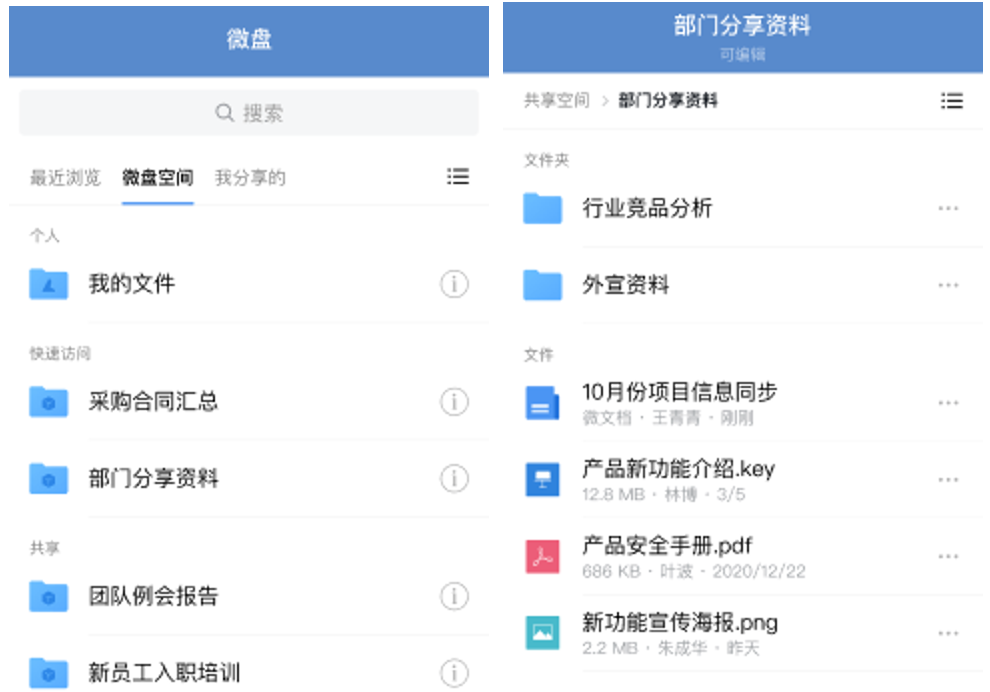
Task: Open 部门分享资料 folder under 快速访问
Action: click(x=153, y=479)
